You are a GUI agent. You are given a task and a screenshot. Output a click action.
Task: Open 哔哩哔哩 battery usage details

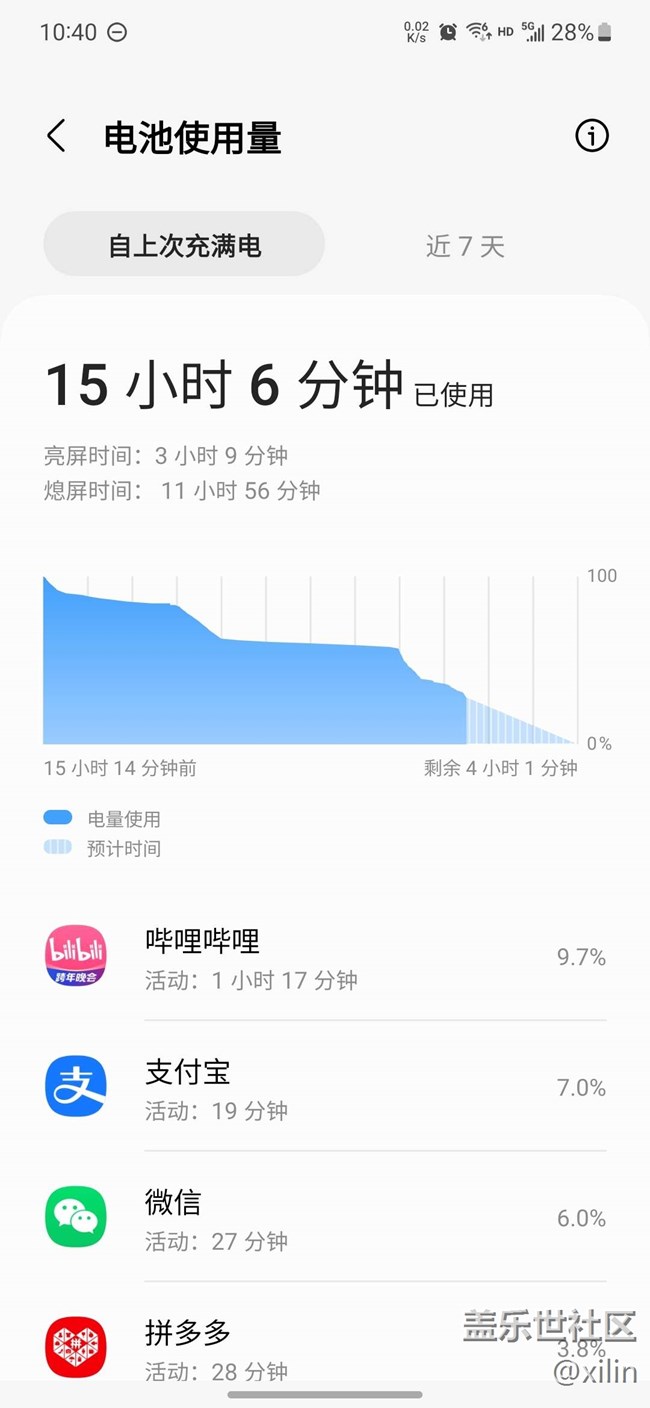(x=325, y=957)
